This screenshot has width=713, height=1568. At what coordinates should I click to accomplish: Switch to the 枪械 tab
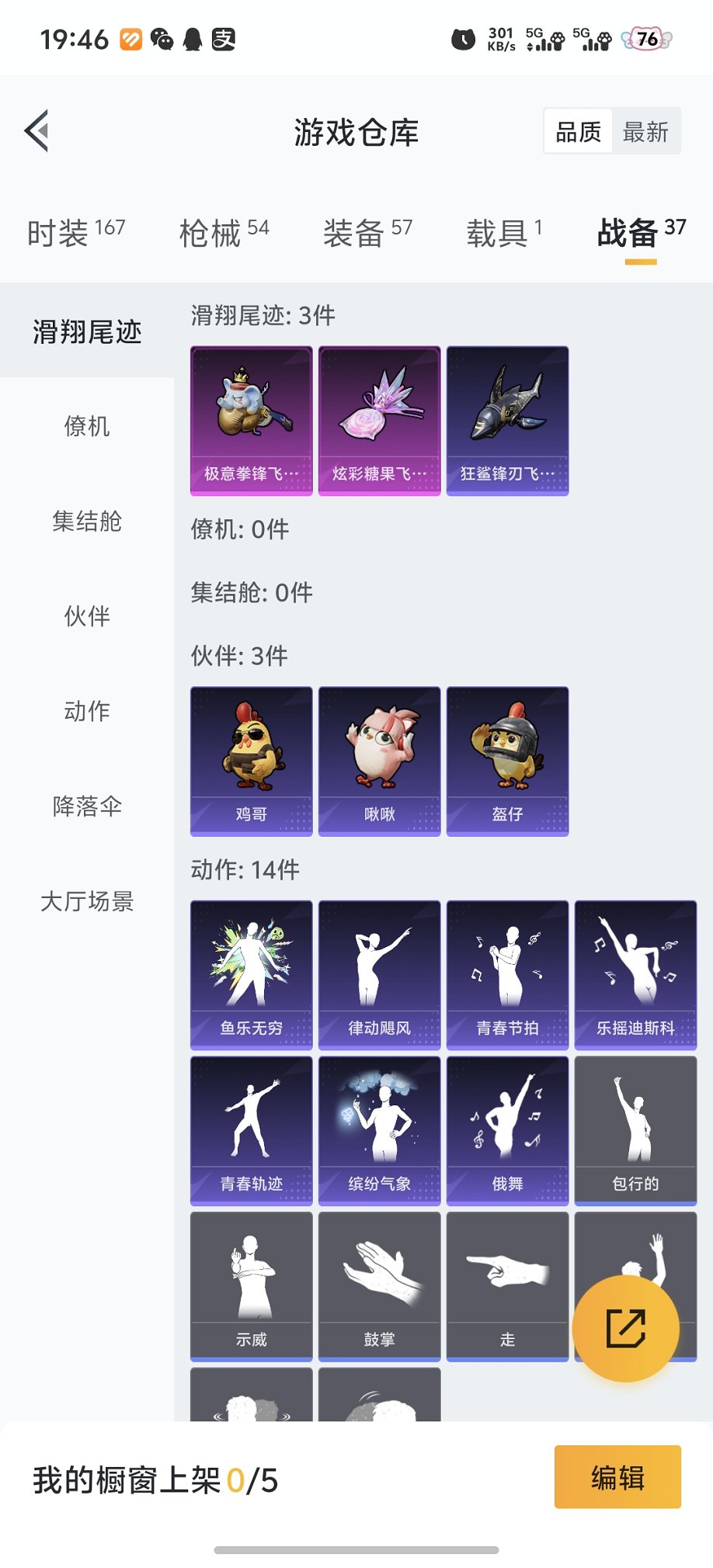[224, 232]
